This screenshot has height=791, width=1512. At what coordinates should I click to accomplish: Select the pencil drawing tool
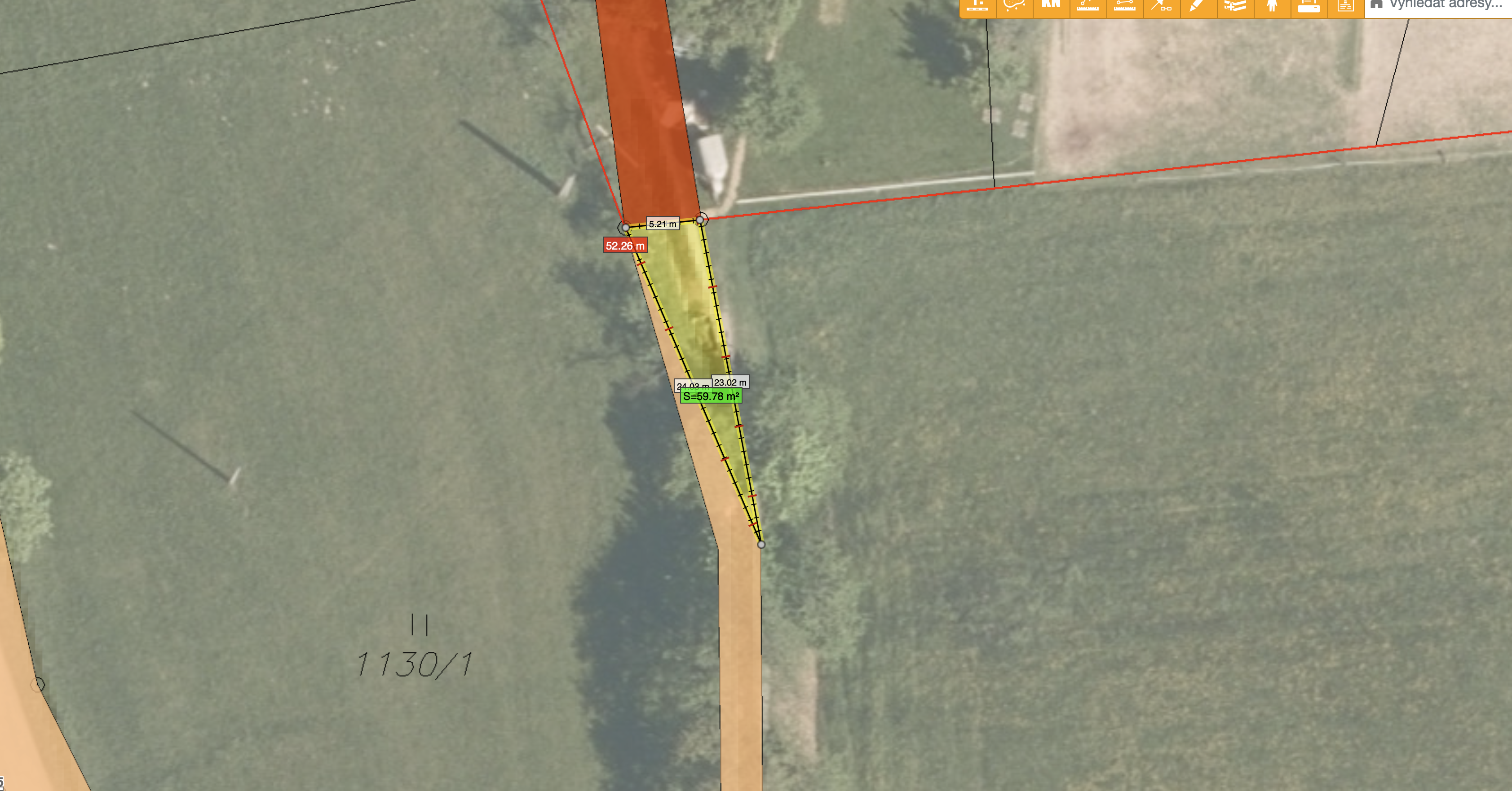pos(1198,6)
